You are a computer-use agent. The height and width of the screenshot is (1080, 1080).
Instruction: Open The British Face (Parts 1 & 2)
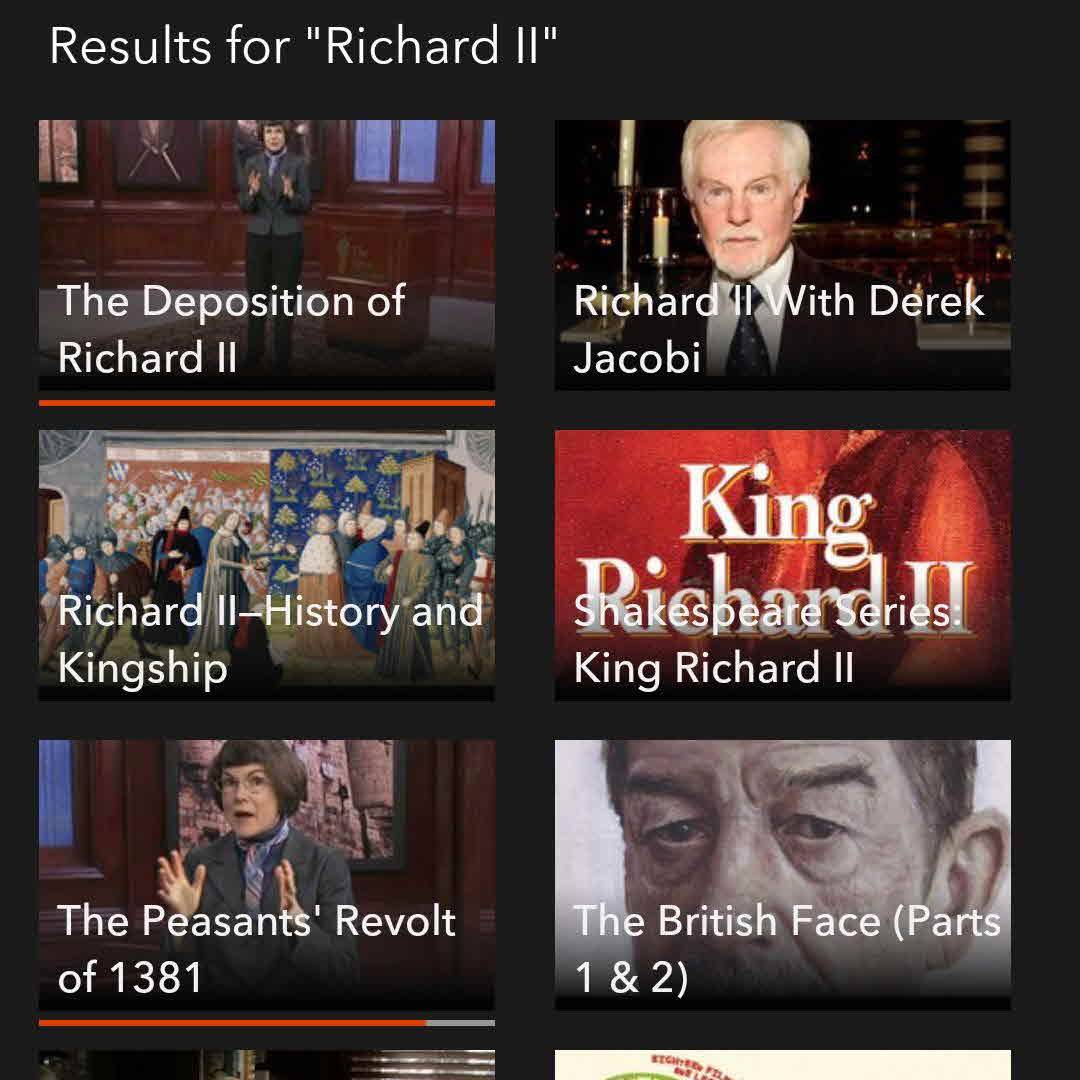click(782, 875)
